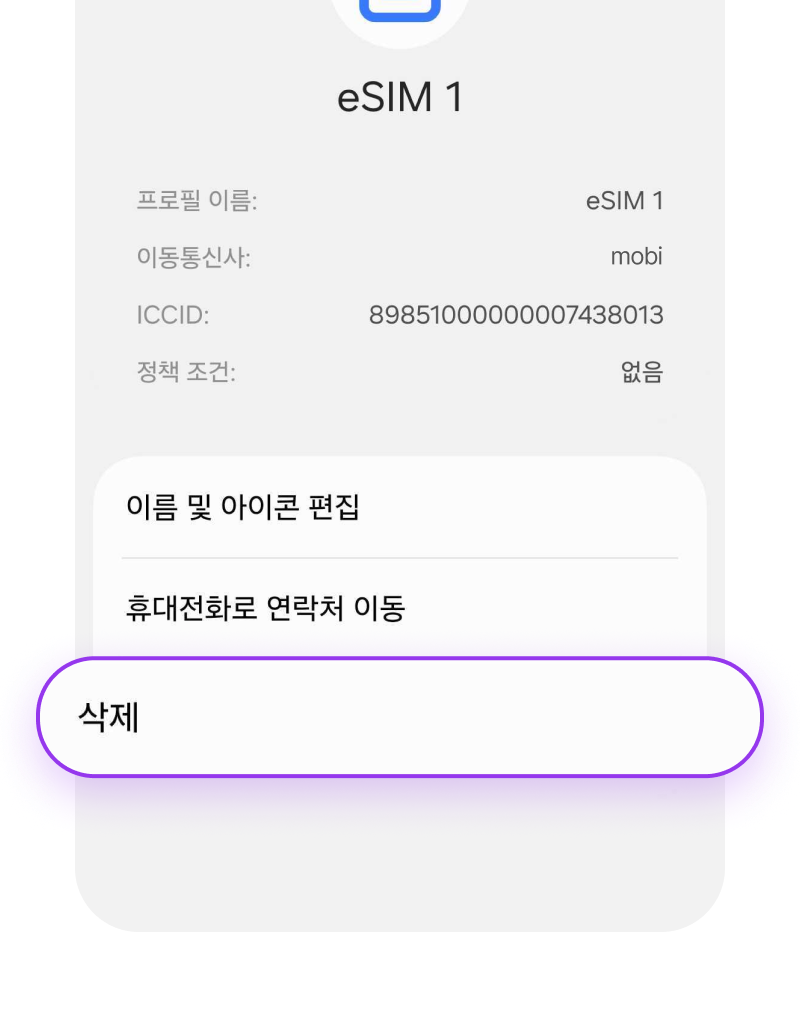Screen dimensions: 800x1012
Task: Tap the highlighted Delete action row
Action: tap(400, 717)
